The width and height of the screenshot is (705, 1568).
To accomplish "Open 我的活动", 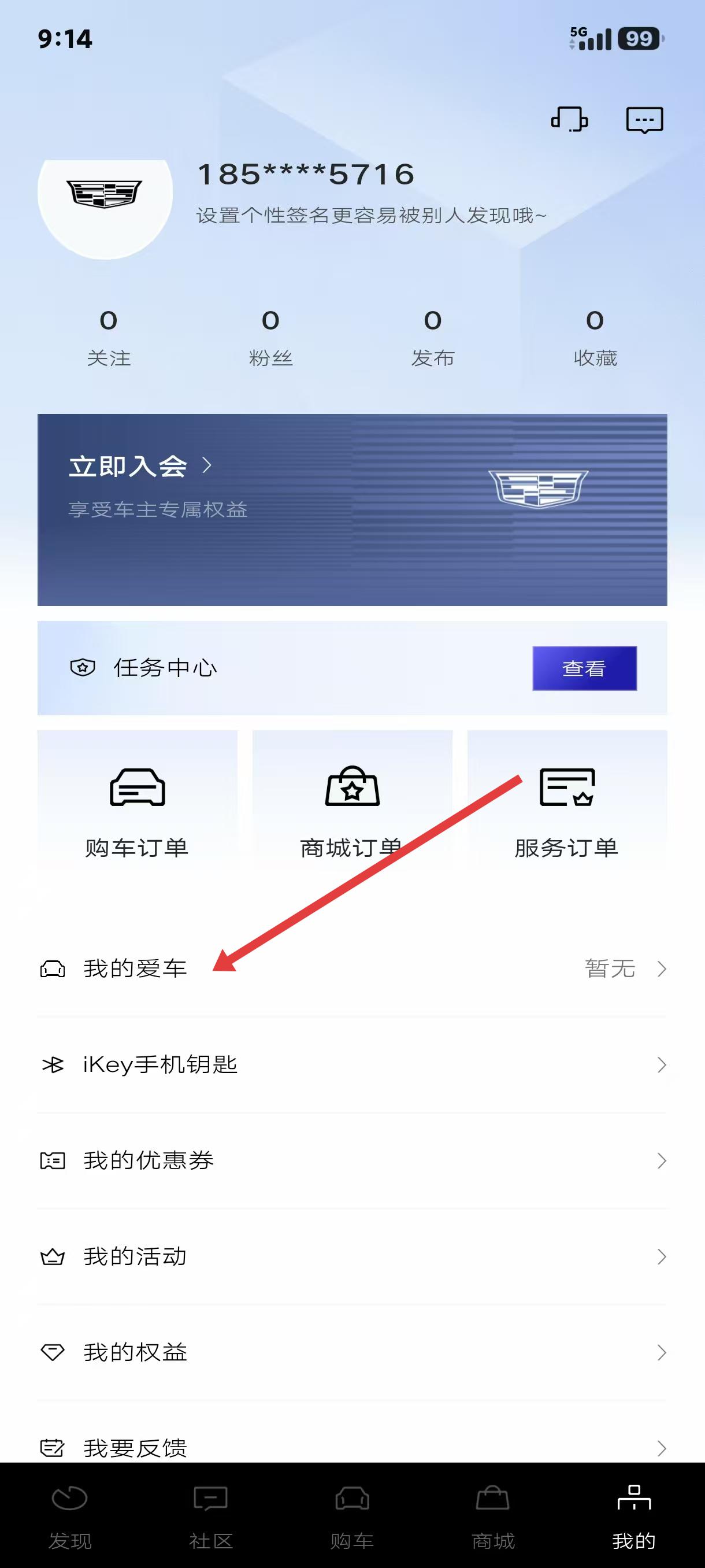I will click(351, 1256).
